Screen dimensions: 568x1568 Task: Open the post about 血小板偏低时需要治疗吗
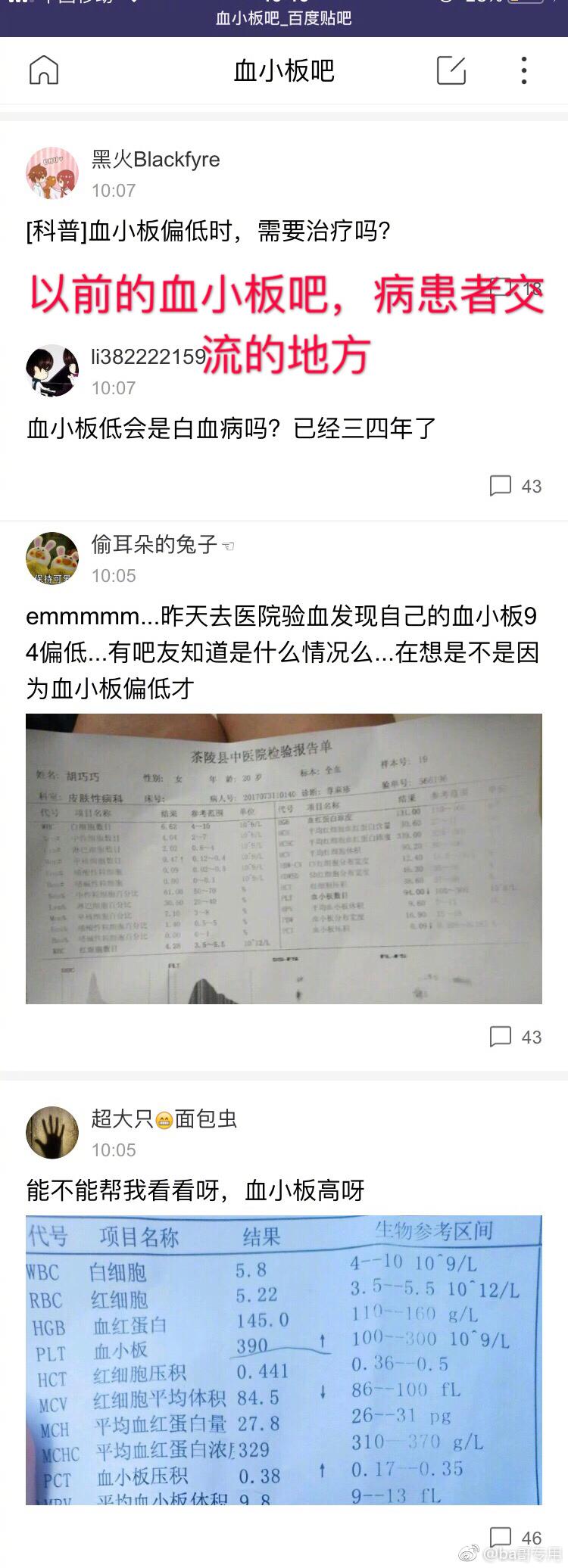click(208, 231)
